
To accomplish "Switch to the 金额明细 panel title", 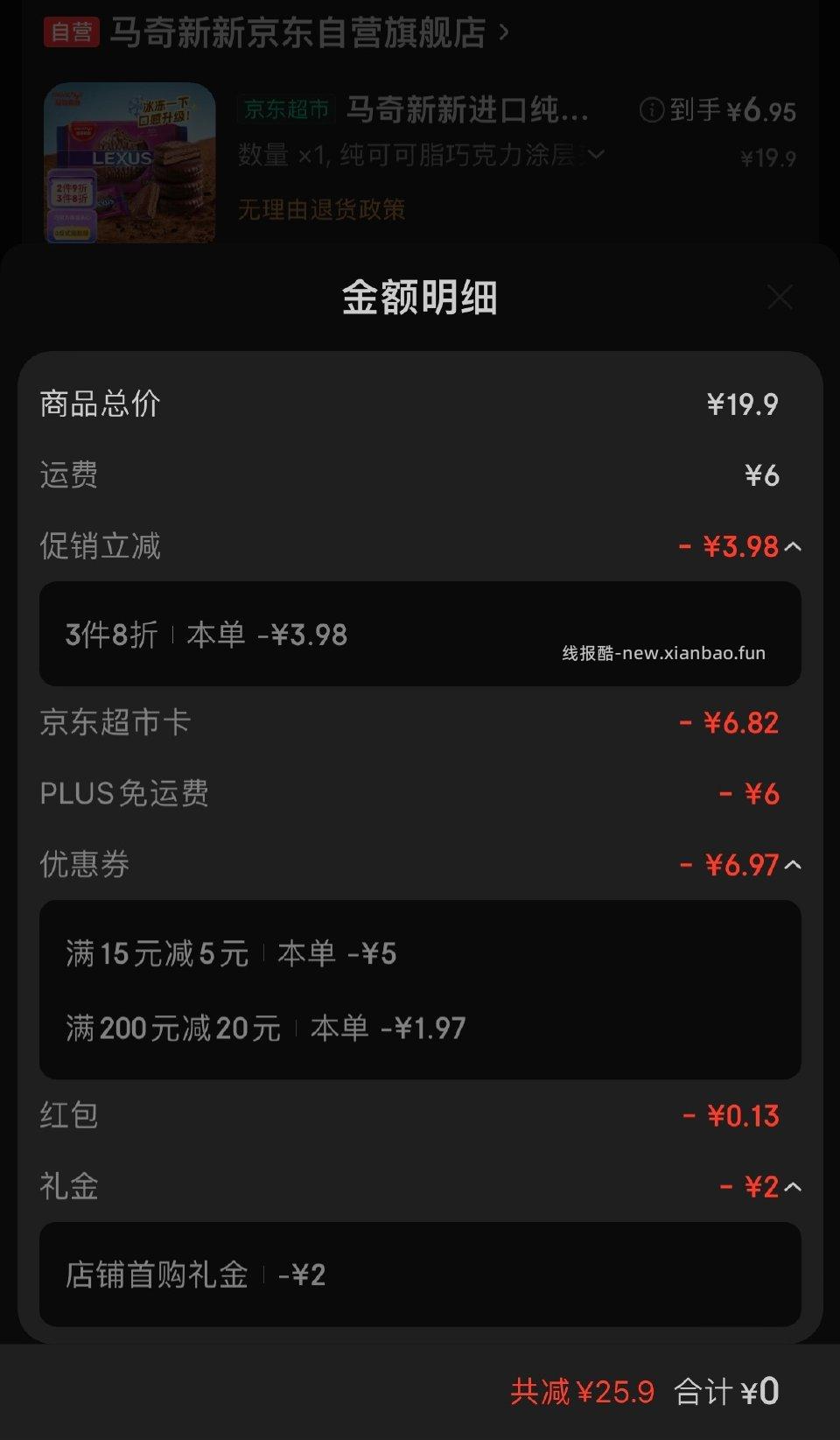I will pyautogui.click(x=420, y=298).
